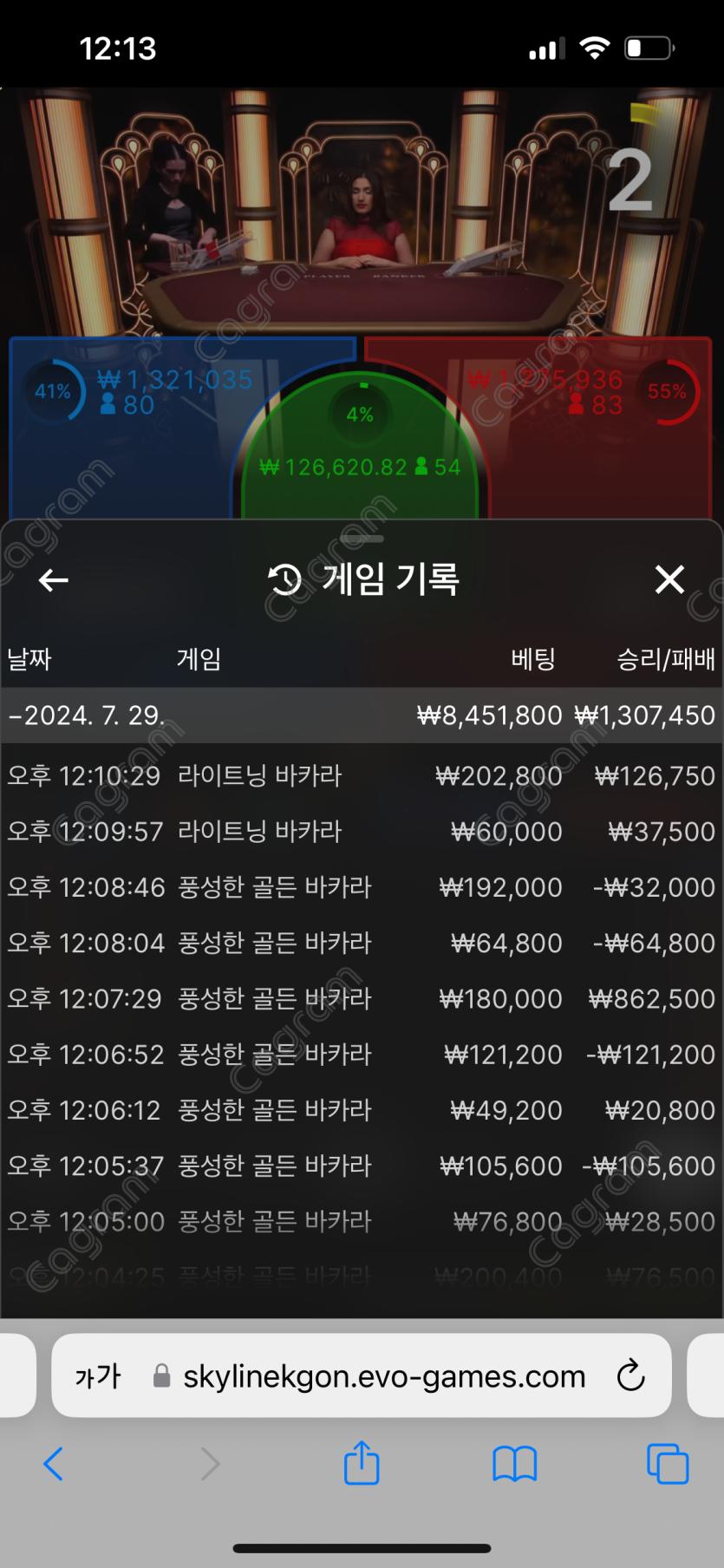This screenshot has height=1568, width=724.
Task: Open the 오후 12:08:46 풍성한 골든 바카라 record
Action: point(362,887)
